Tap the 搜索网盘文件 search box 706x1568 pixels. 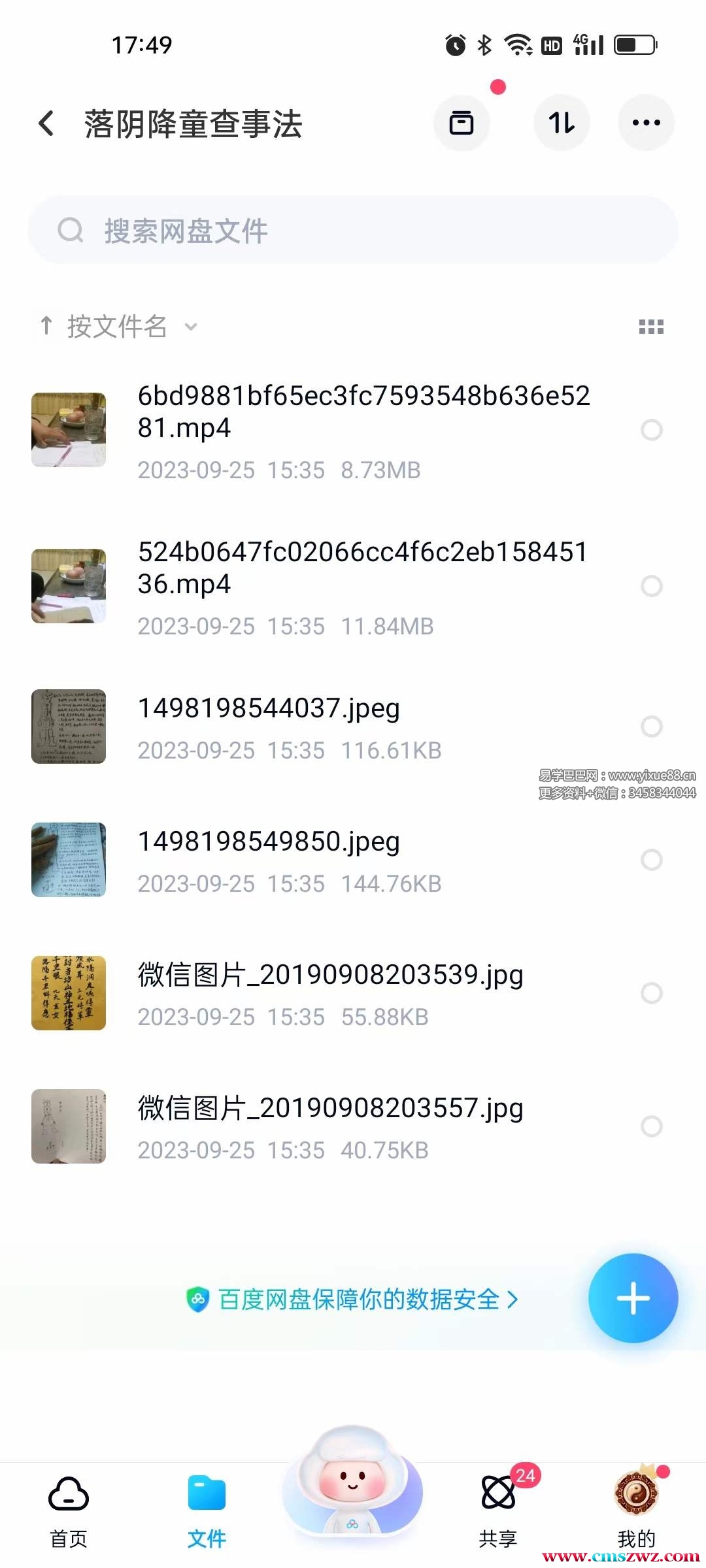click(x=353, y=231)
